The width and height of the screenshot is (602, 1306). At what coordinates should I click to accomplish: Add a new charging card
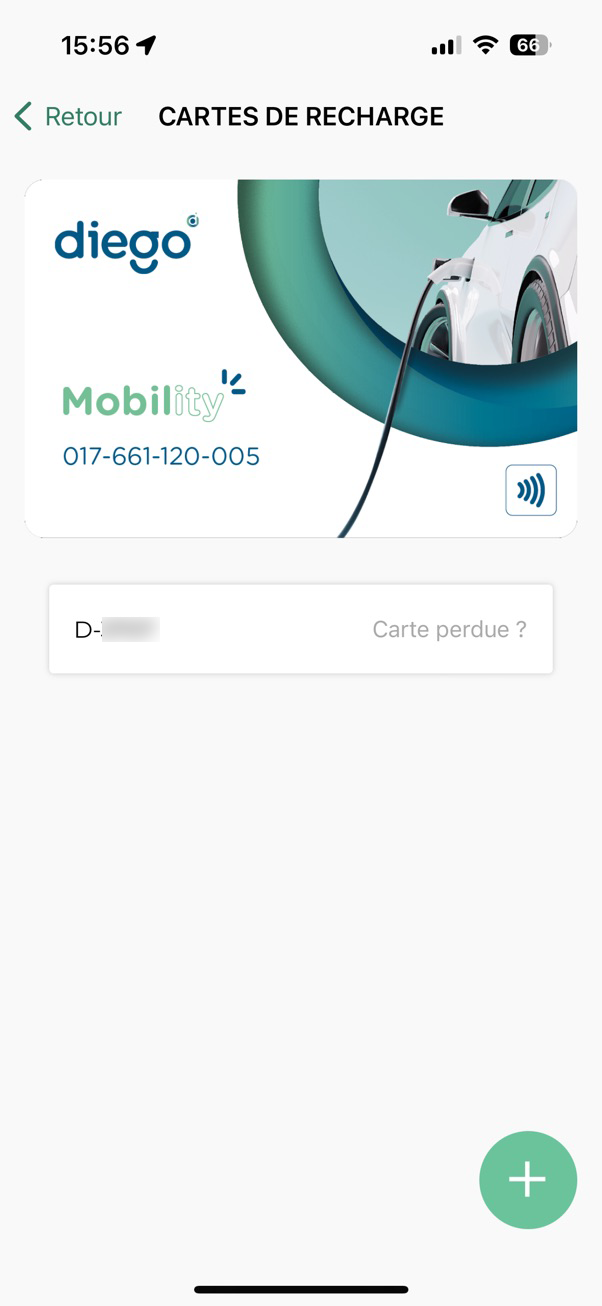[x=527, y=1180]
